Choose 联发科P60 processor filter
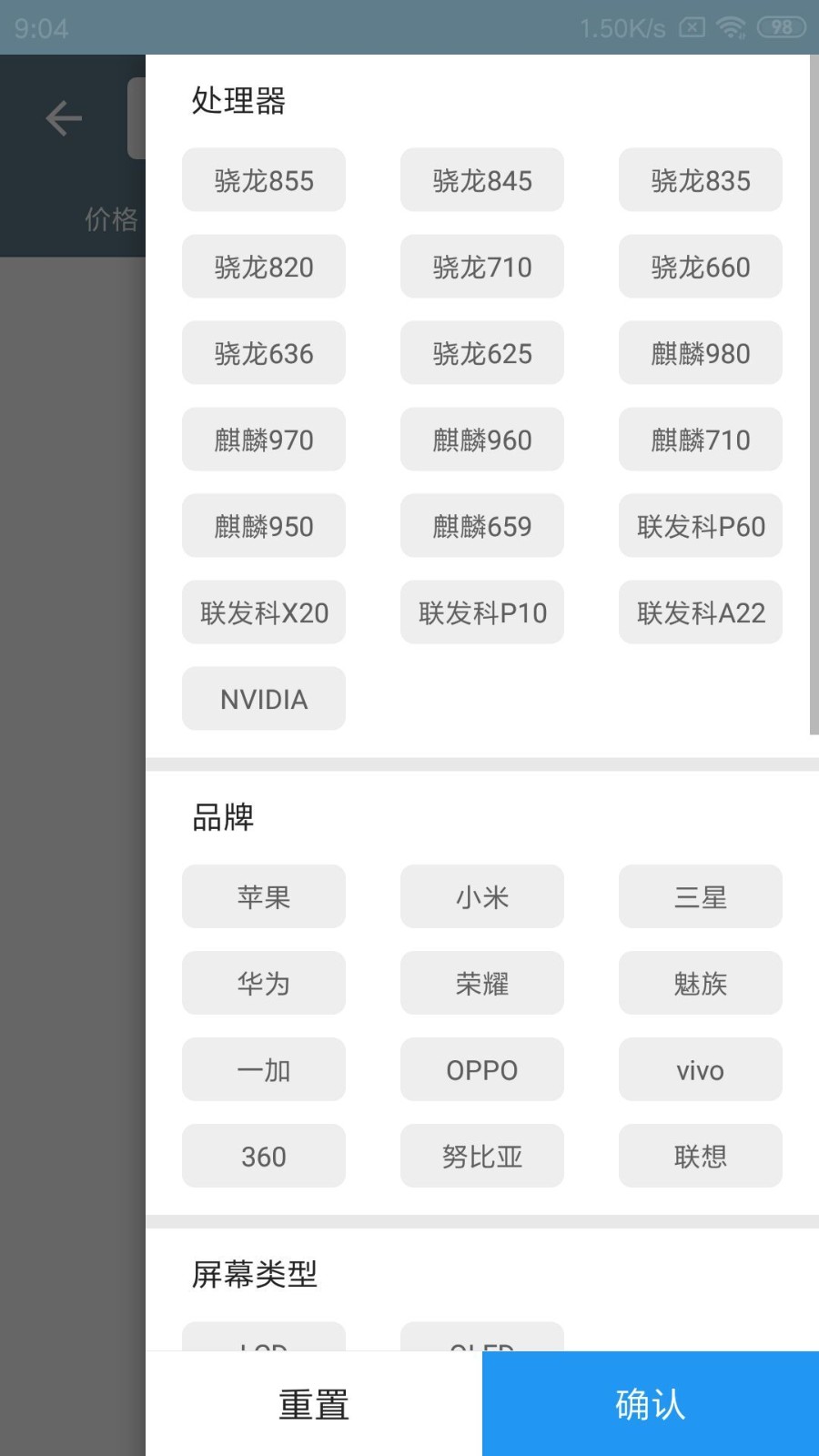This screenshot has height=1456, width=819. point(701,526)
